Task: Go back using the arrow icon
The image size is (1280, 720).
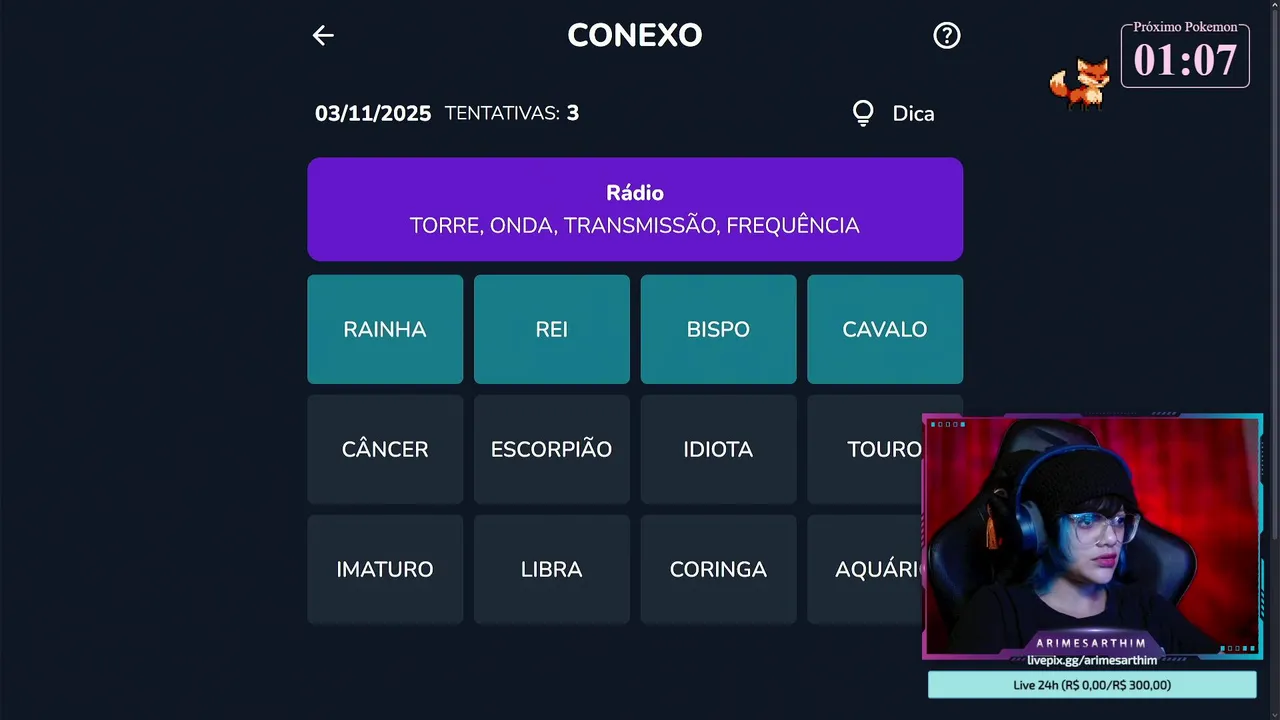Action: click(323, 36)
